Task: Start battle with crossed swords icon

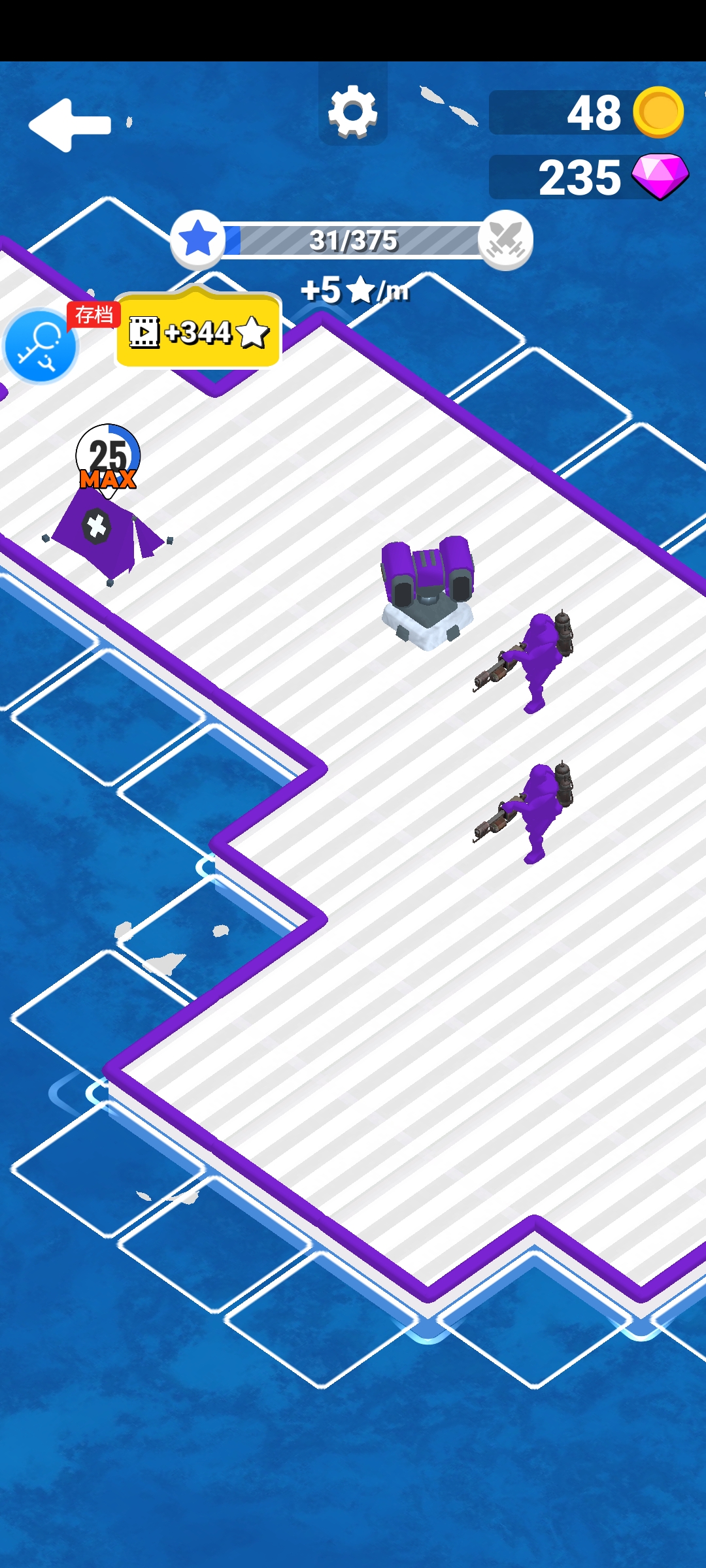Action: [x=505, y=240]
